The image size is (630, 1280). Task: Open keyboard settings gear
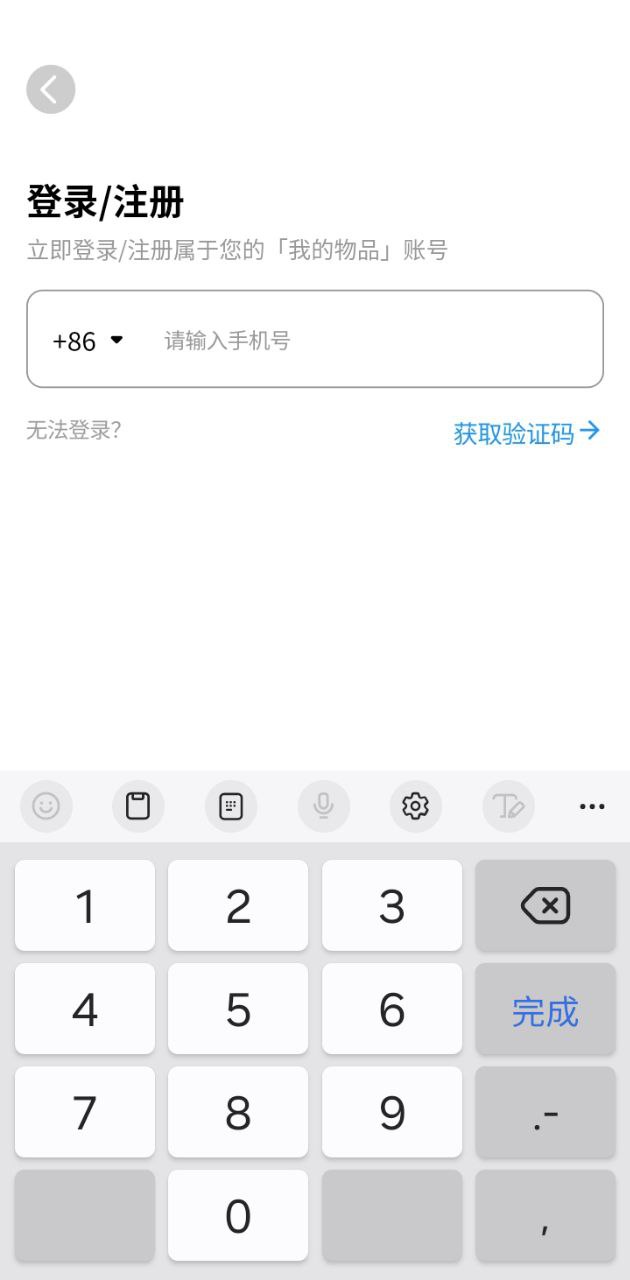[x=415, y=806]
